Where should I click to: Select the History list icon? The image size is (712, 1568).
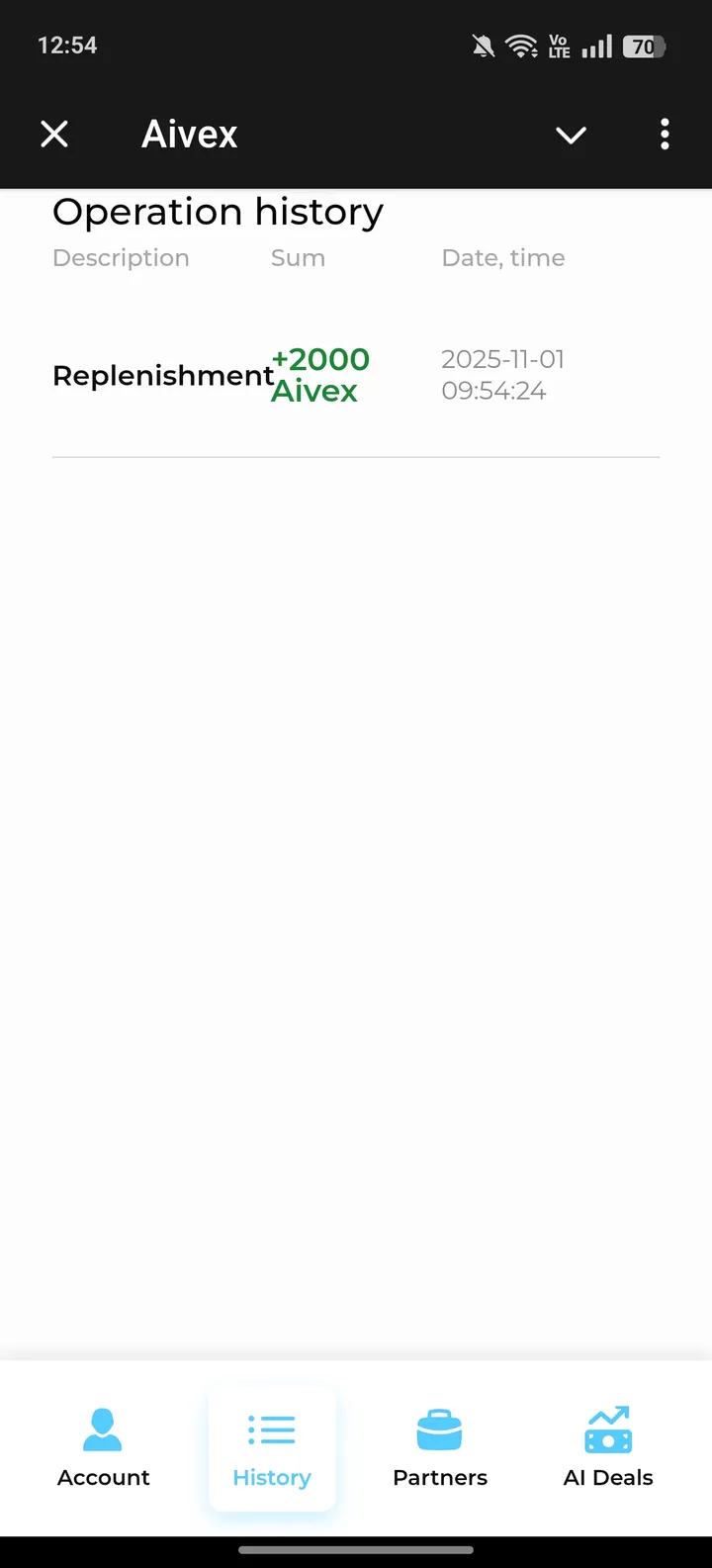[271, 1430]
